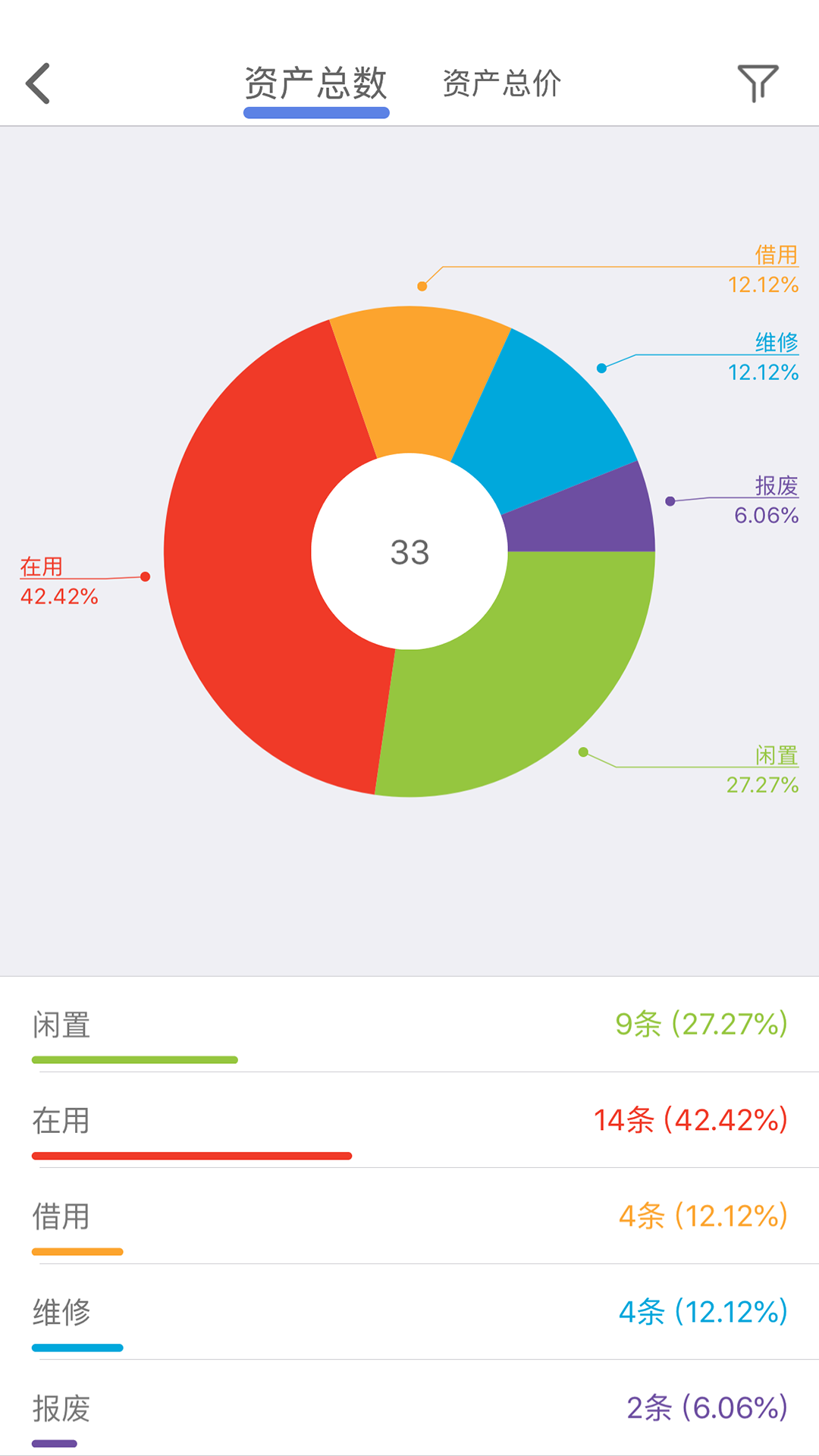Screen dimensions: 819x1456
Task: Tap the green 闲置 progress bar
Action: tap(133, 1057)
